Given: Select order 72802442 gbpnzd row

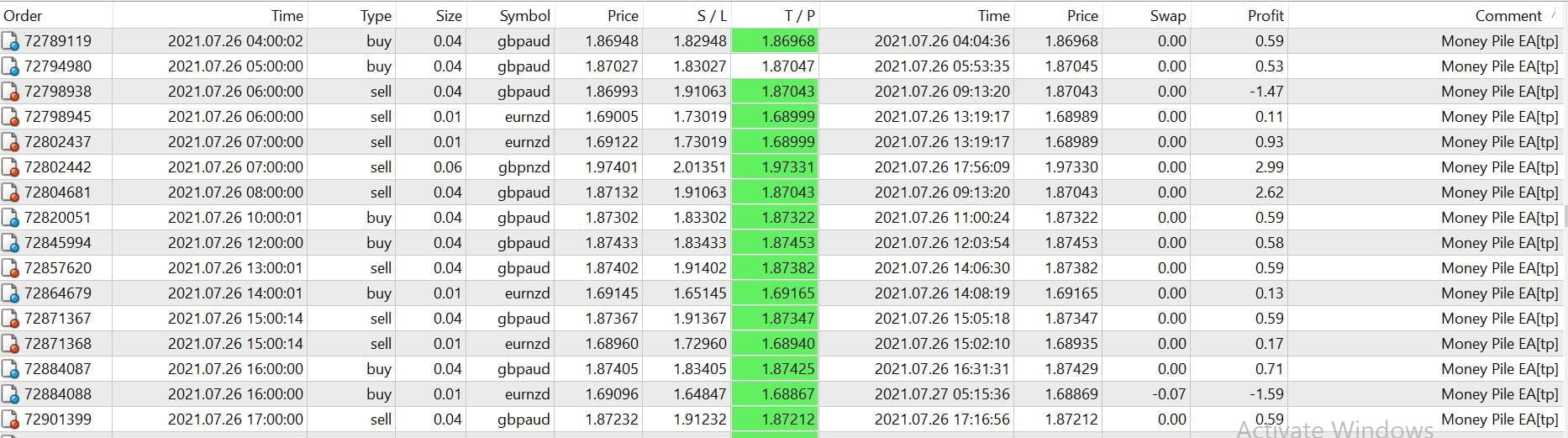Looking at the screenshot, I should (58, 166).
